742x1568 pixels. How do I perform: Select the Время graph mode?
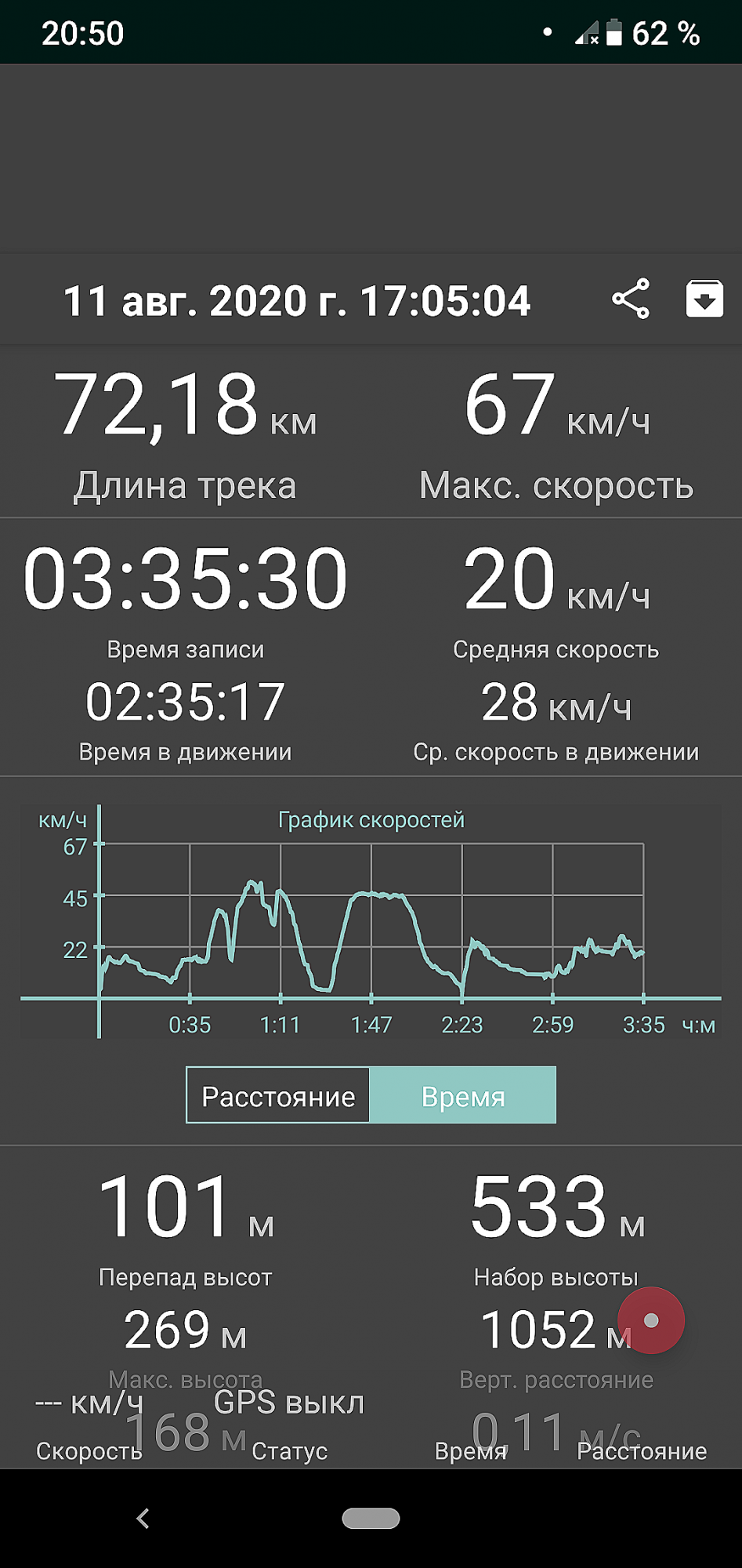[463, 1095]
